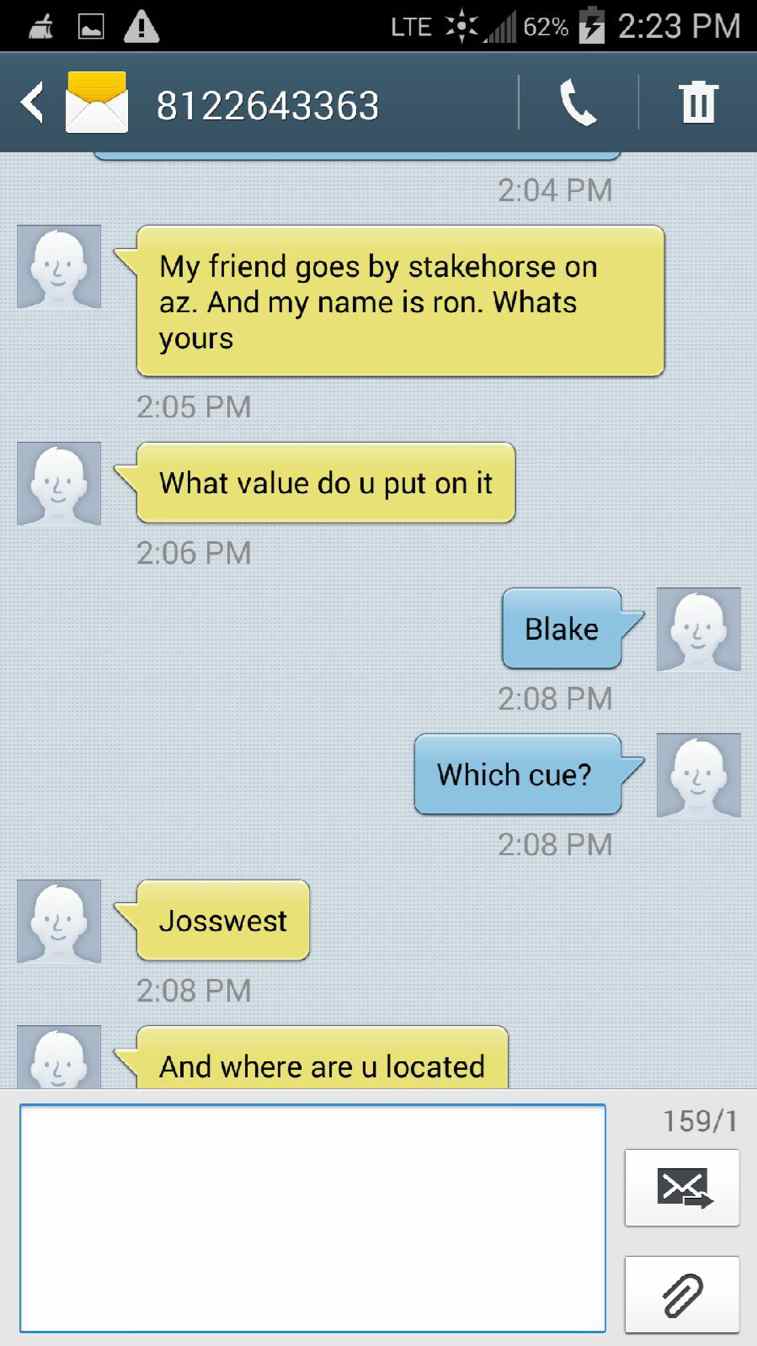Attach a file using the paperclip
The width and height of the screenshot is (757, 1346).
tap(682, 1294)
